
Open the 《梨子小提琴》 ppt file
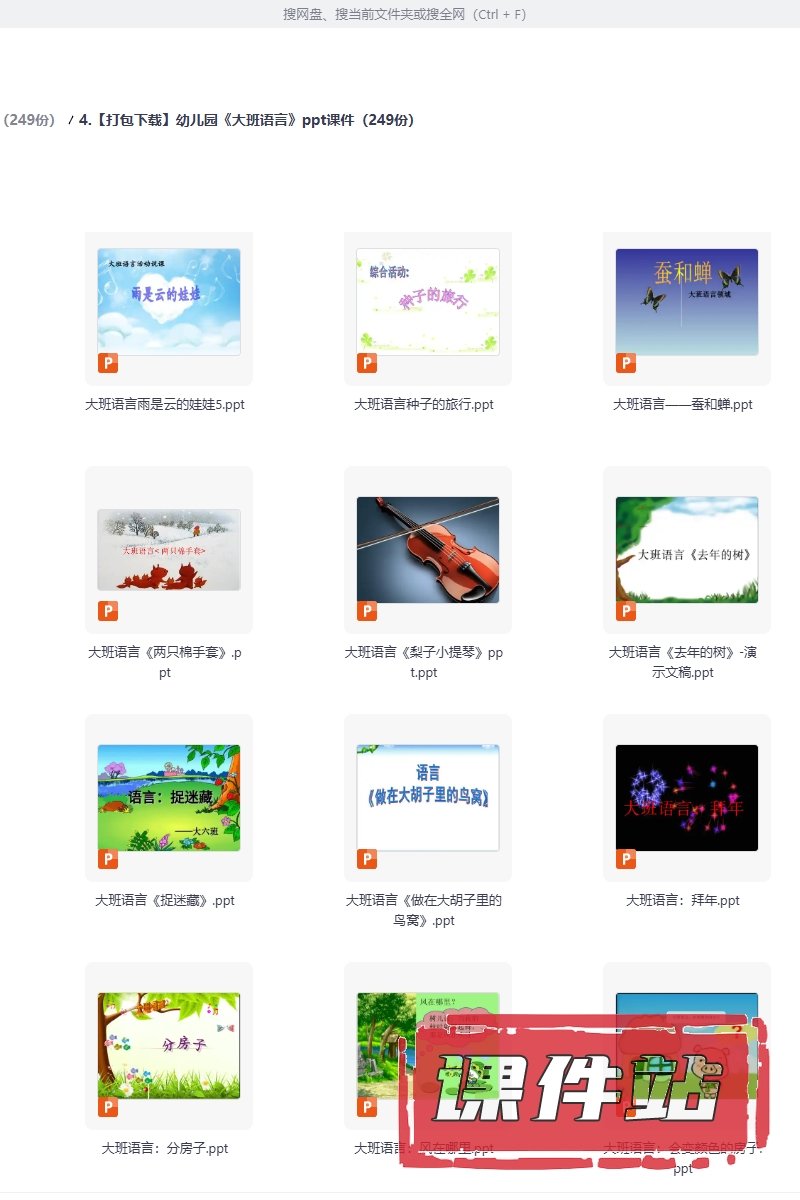[428, 550]
